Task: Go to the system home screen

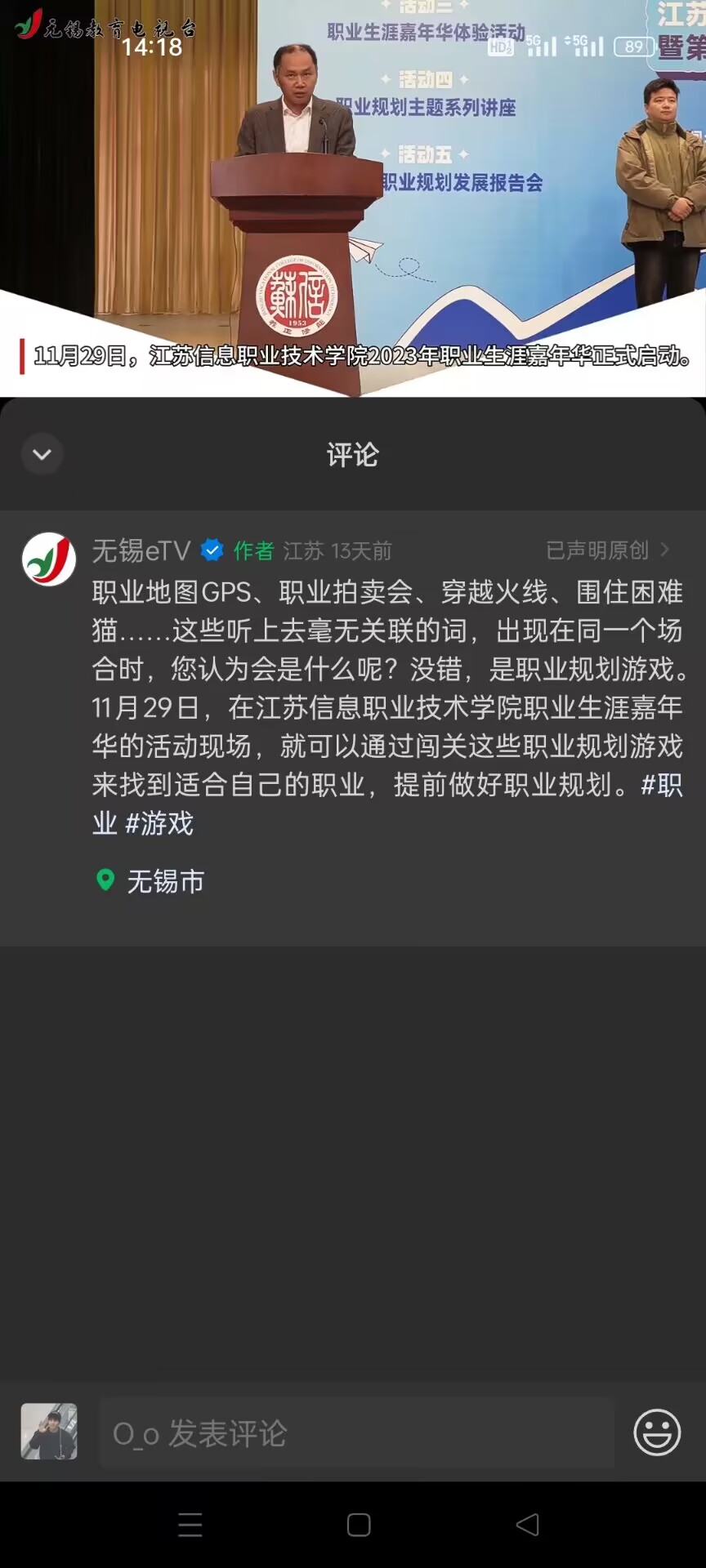Action: pos(359,1525)
